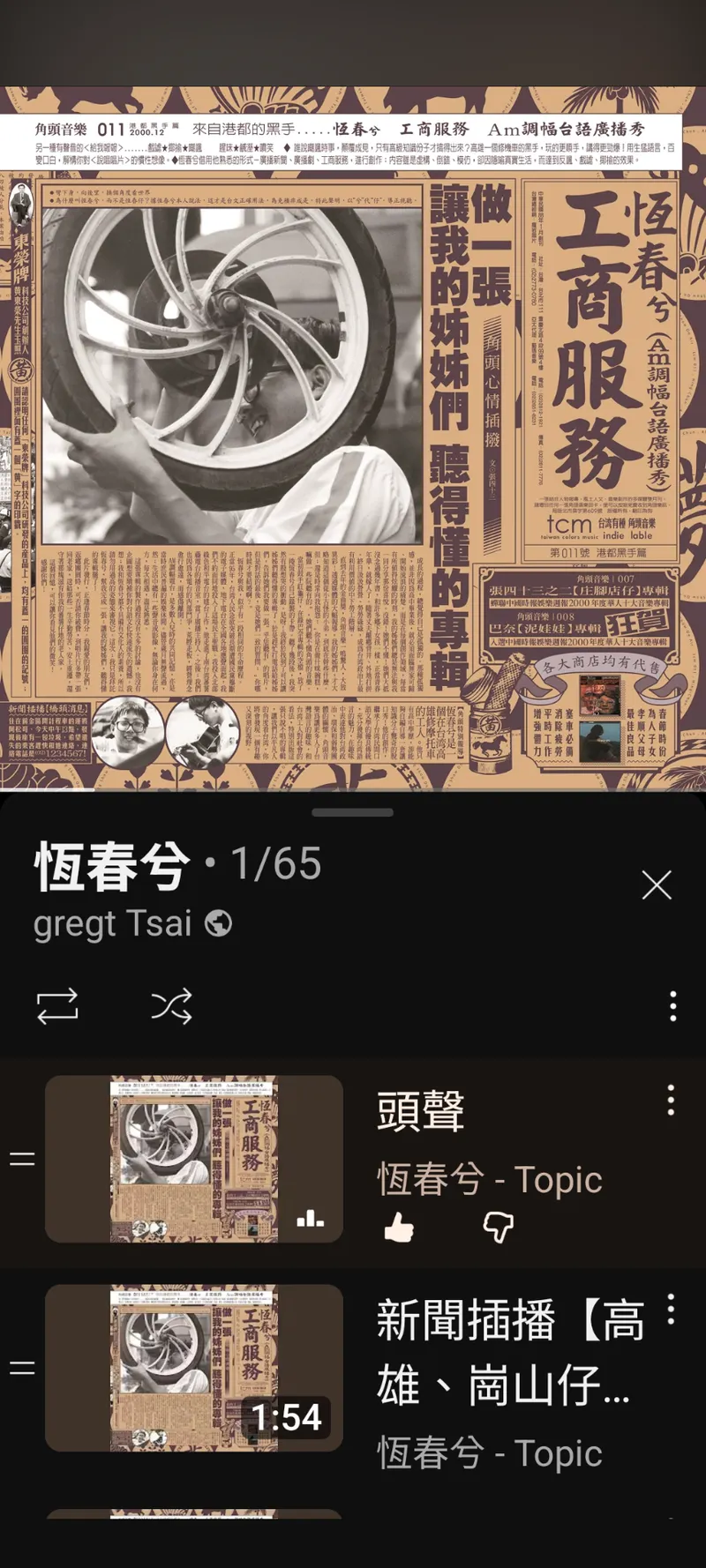Shuffle the playlist
706x1568 pixels.
[171, 1006]
